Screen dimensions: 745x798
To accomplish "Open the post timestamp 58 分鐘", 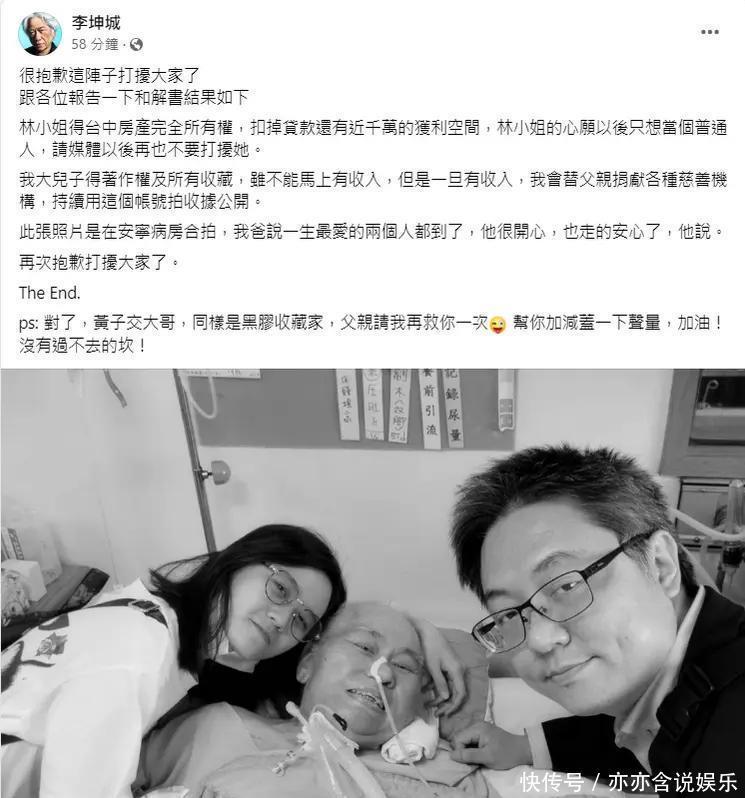I will [x=95, y=45].
